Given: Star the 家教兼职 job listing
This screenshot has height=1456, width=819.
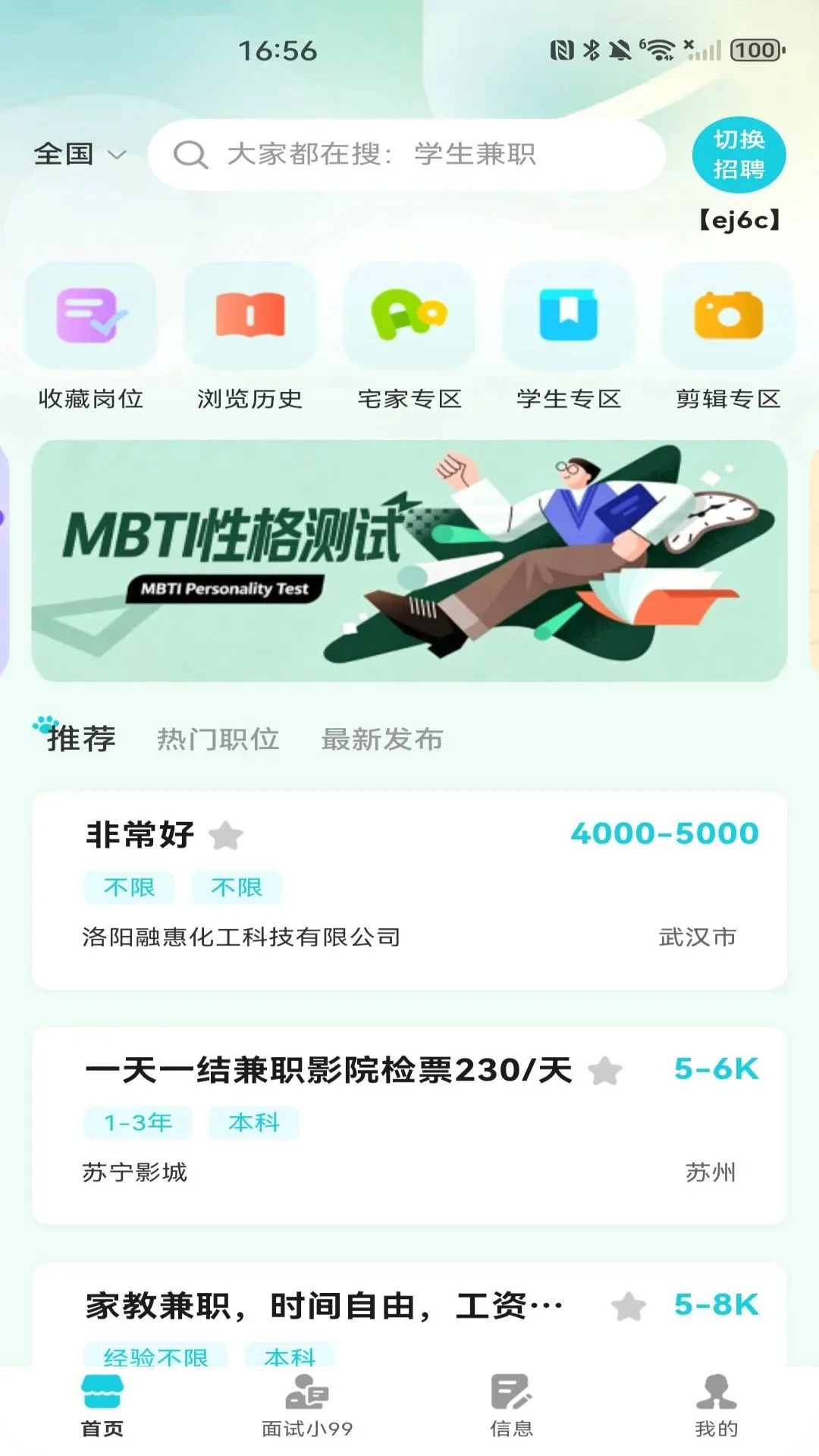Looking at the screenshot, I should tap(629, 1306).
